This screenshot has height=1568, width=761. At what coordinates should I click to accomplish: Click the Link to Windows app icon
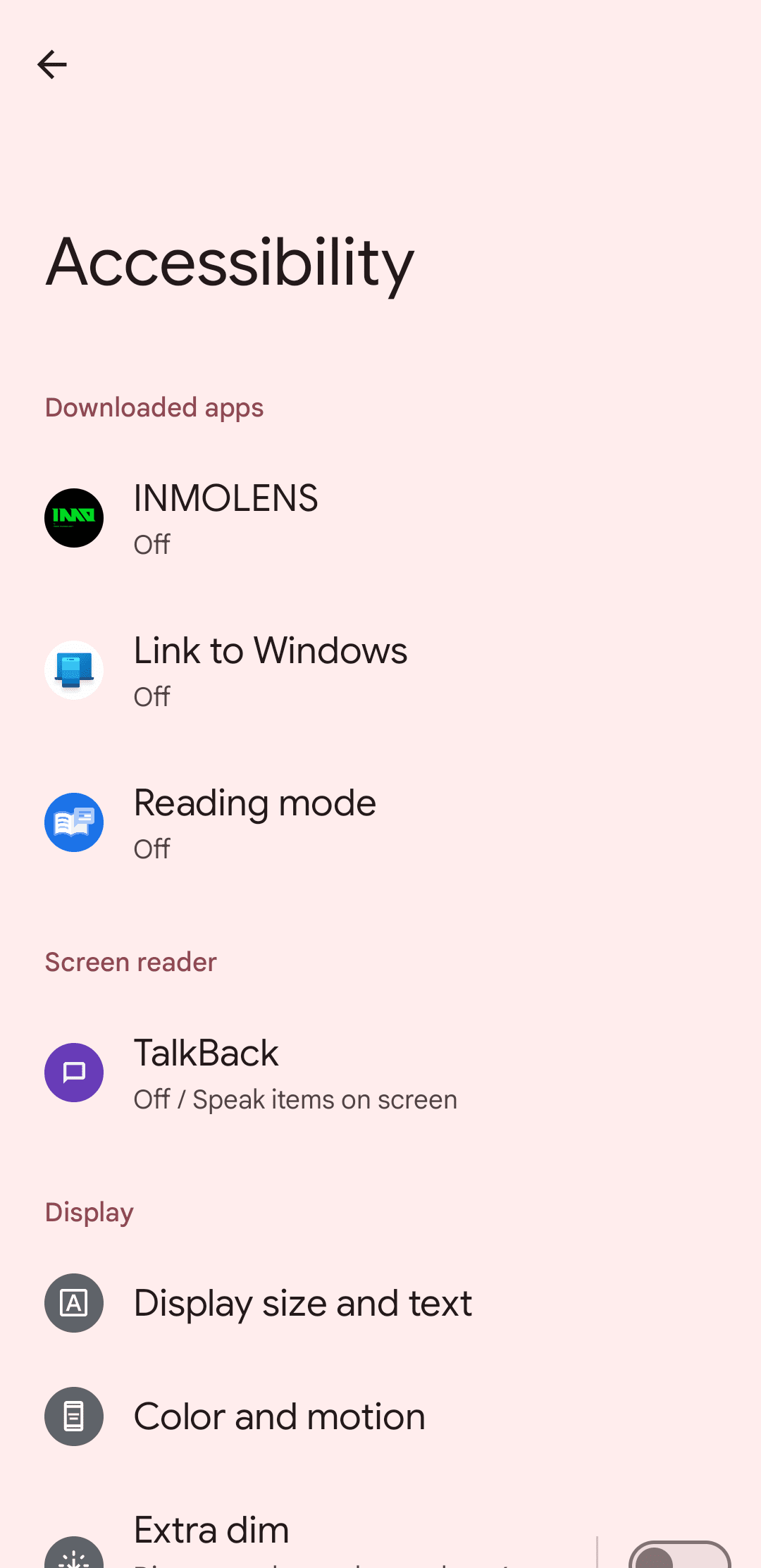tap(73, 670)
